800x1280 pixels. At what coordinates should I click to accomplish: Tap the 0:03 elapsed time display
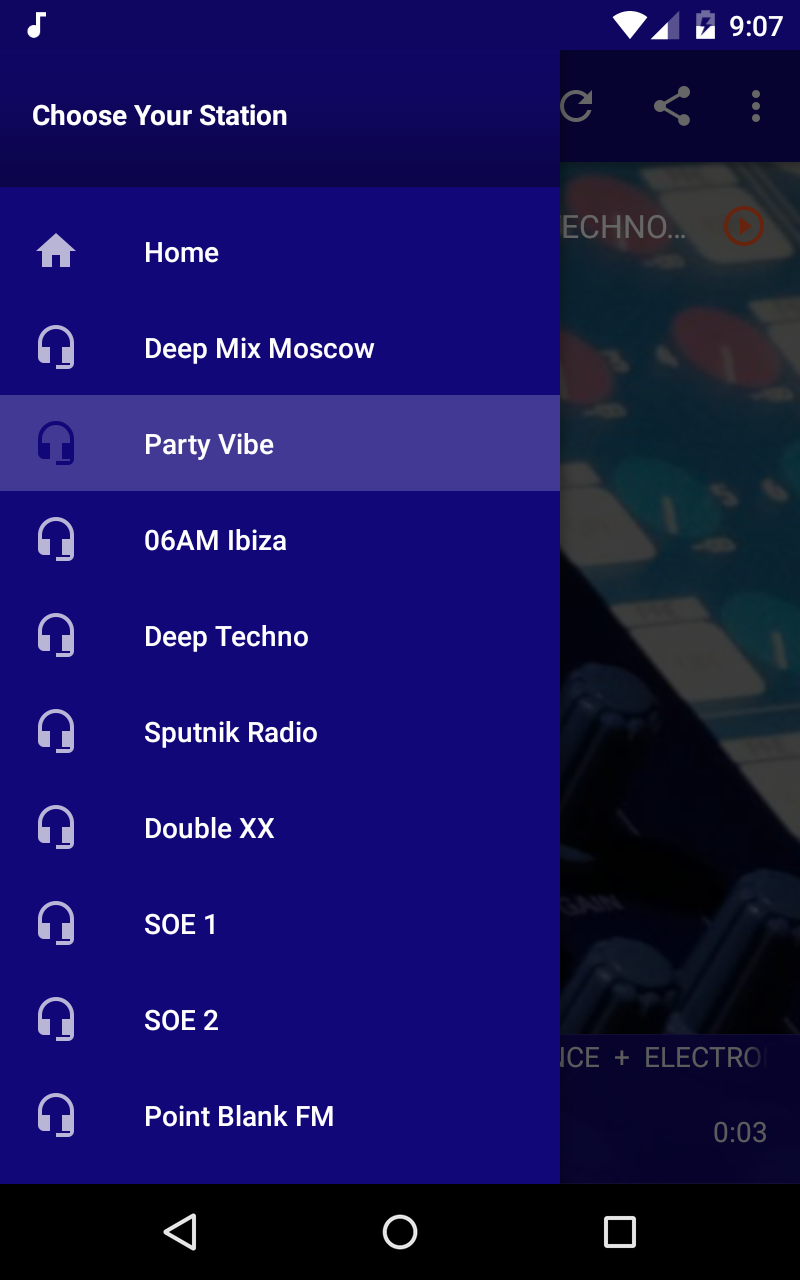[741, 1132]
